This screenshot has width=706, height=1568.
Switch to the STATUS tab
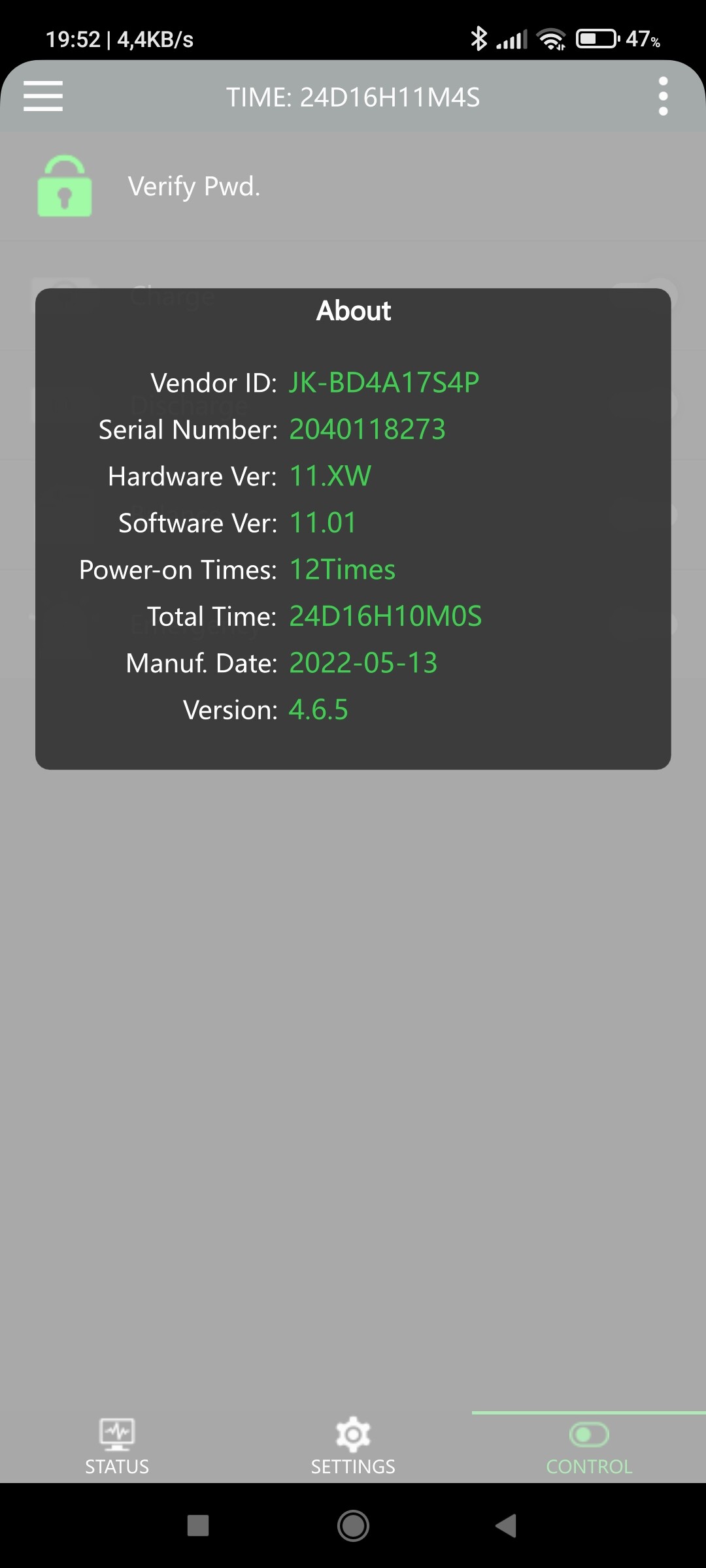(117, 1446)
